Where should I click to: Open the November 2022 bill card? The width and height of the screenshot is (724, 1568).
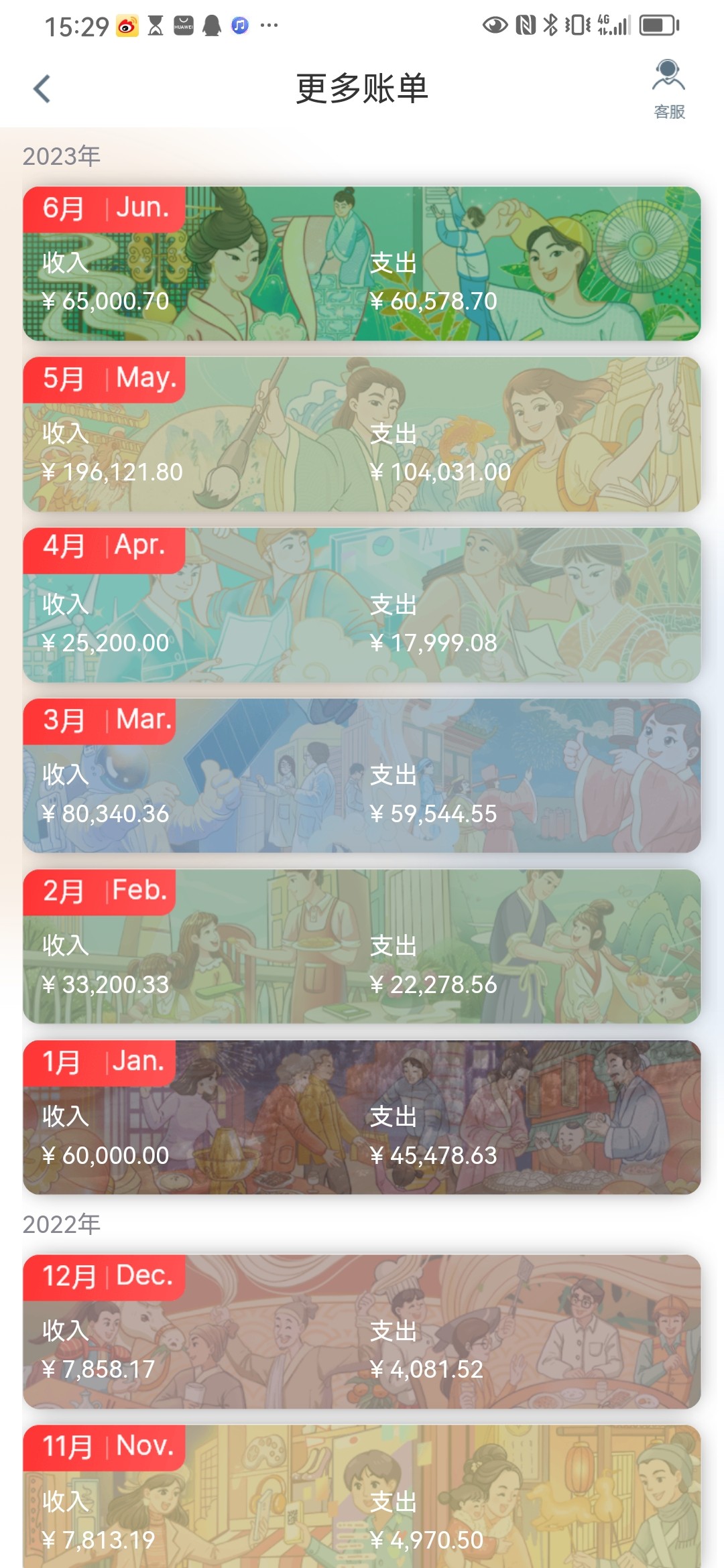coord(362,1496)
